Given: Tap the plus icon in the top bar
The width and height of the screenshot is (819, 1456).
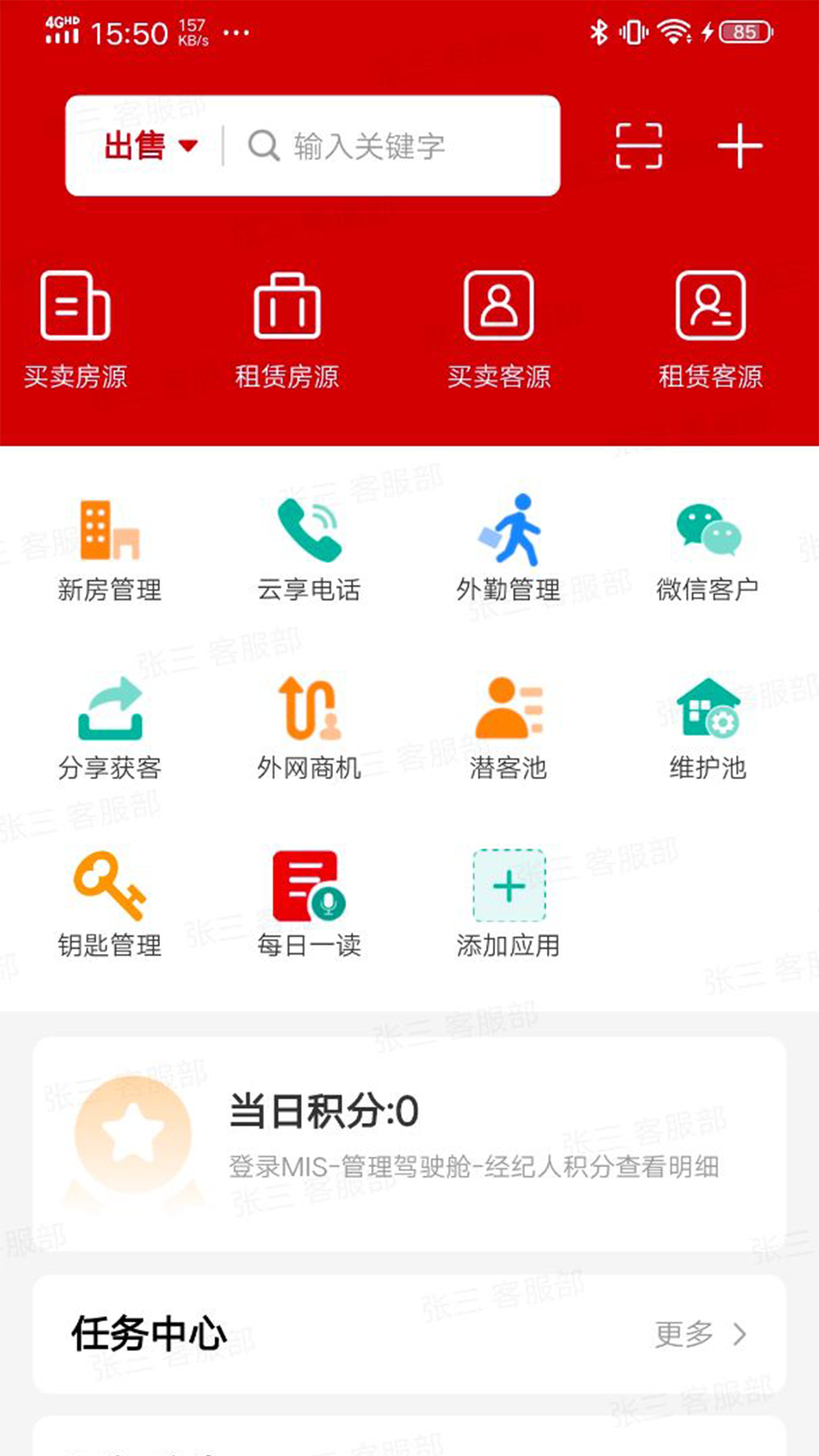Looking at the screenshot, I should (739, 146).
